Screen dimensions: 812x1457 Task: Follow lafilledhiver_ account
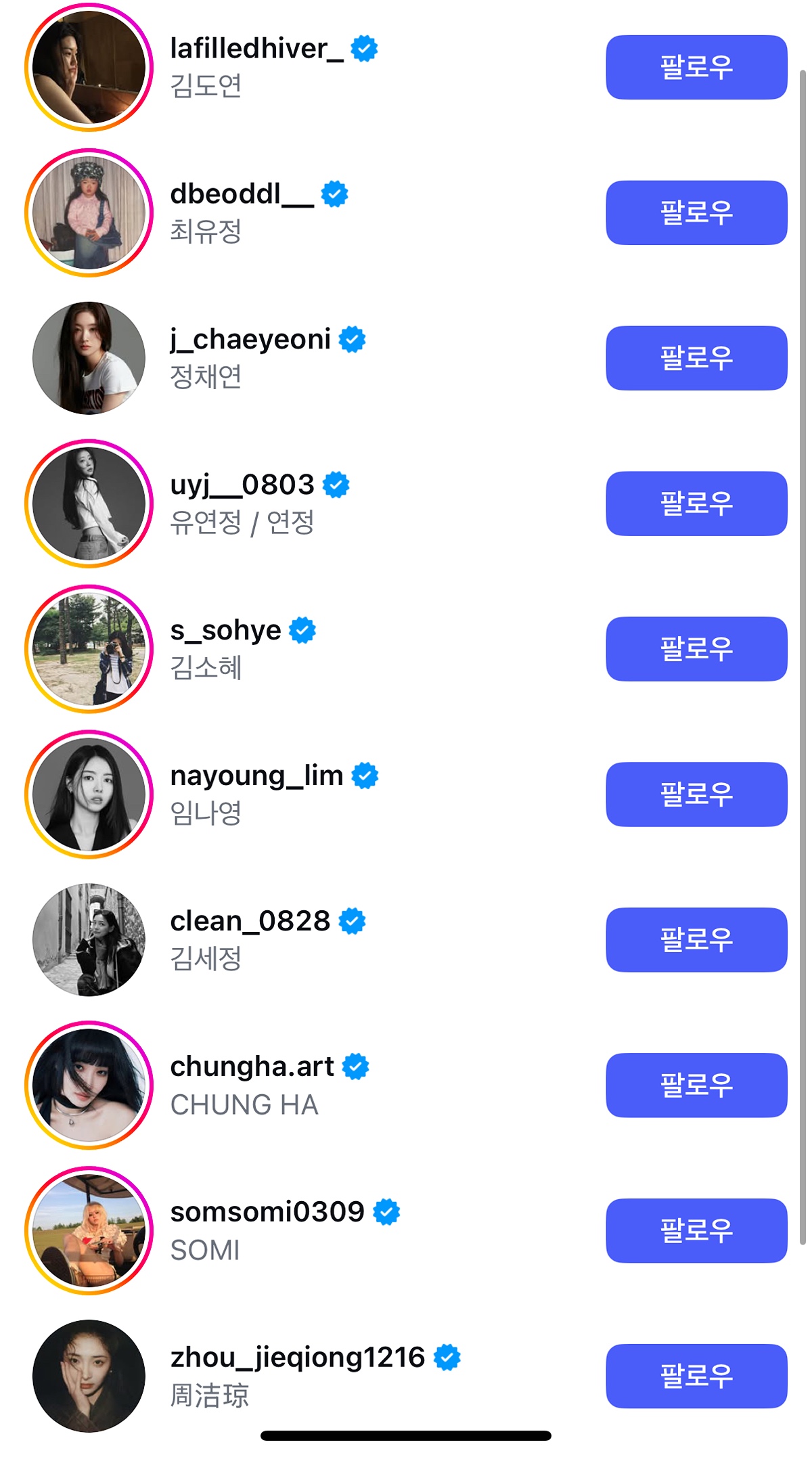696,67
